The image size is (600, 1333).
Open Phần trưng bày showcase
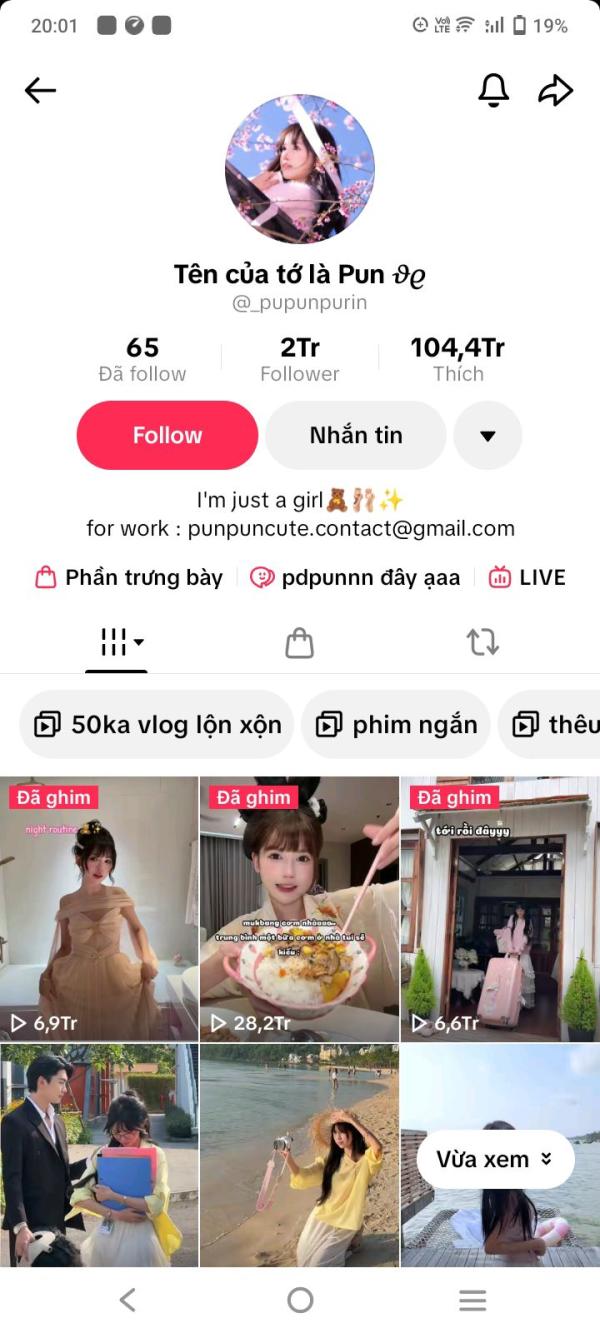(x=129, y=577)
